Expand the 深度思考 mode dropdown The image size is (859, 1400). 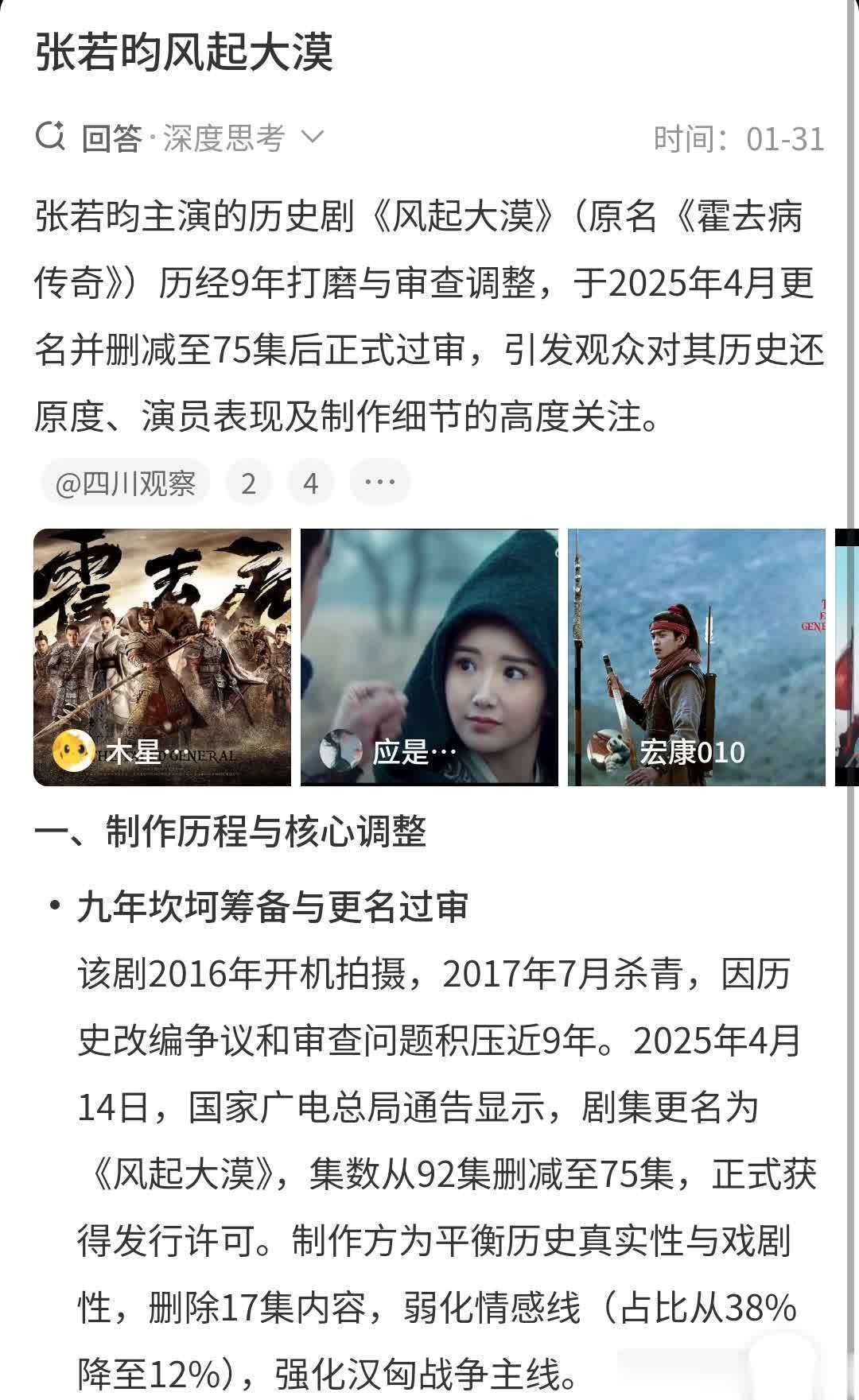(312, 138)
